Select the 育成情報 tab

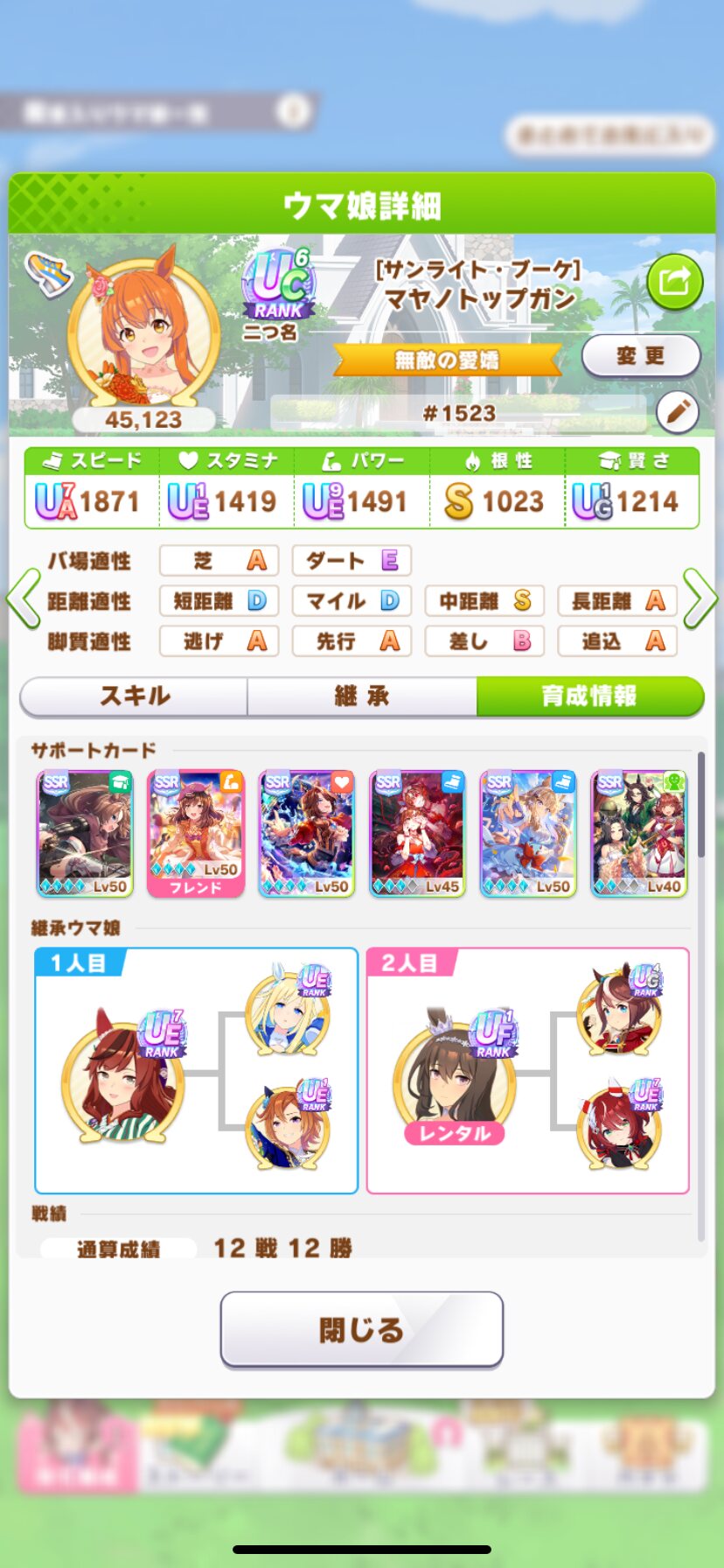point(590,696)
